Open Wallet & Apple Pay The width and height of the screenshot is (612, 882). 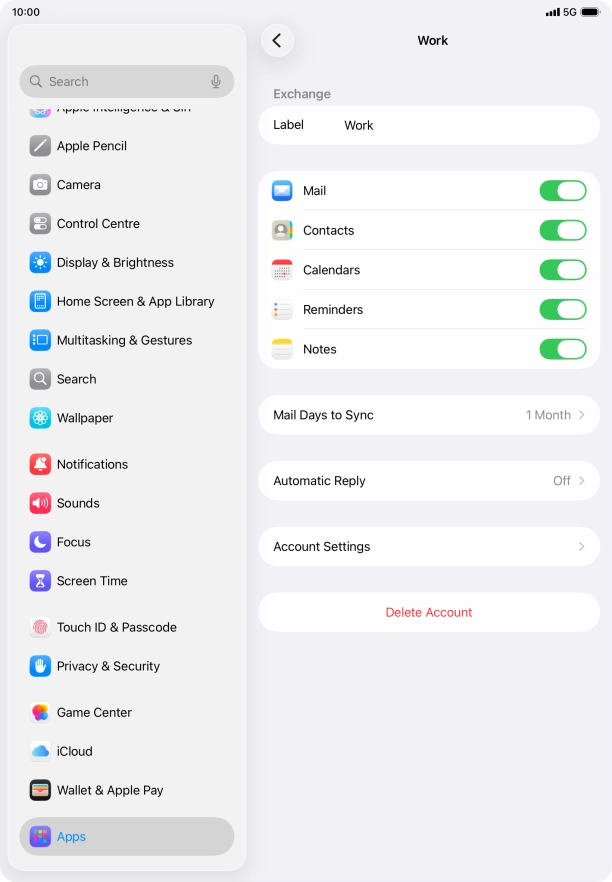coord(110,790)
